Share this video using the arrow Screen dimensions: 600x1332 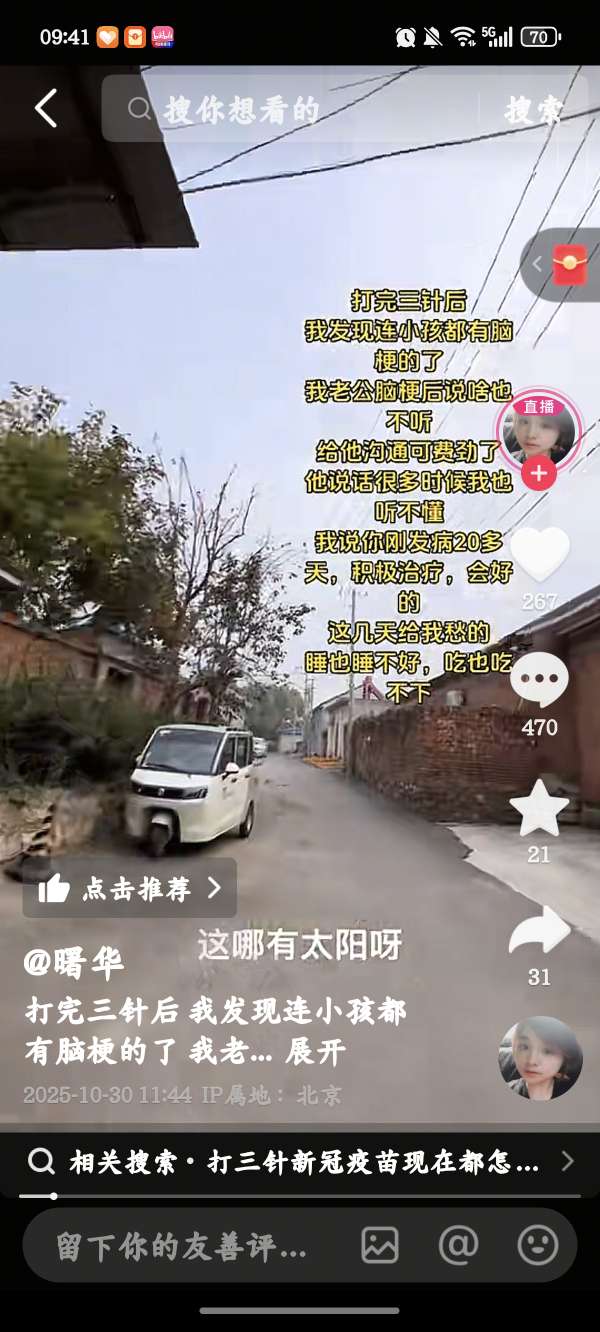click(x=539, y=933)
